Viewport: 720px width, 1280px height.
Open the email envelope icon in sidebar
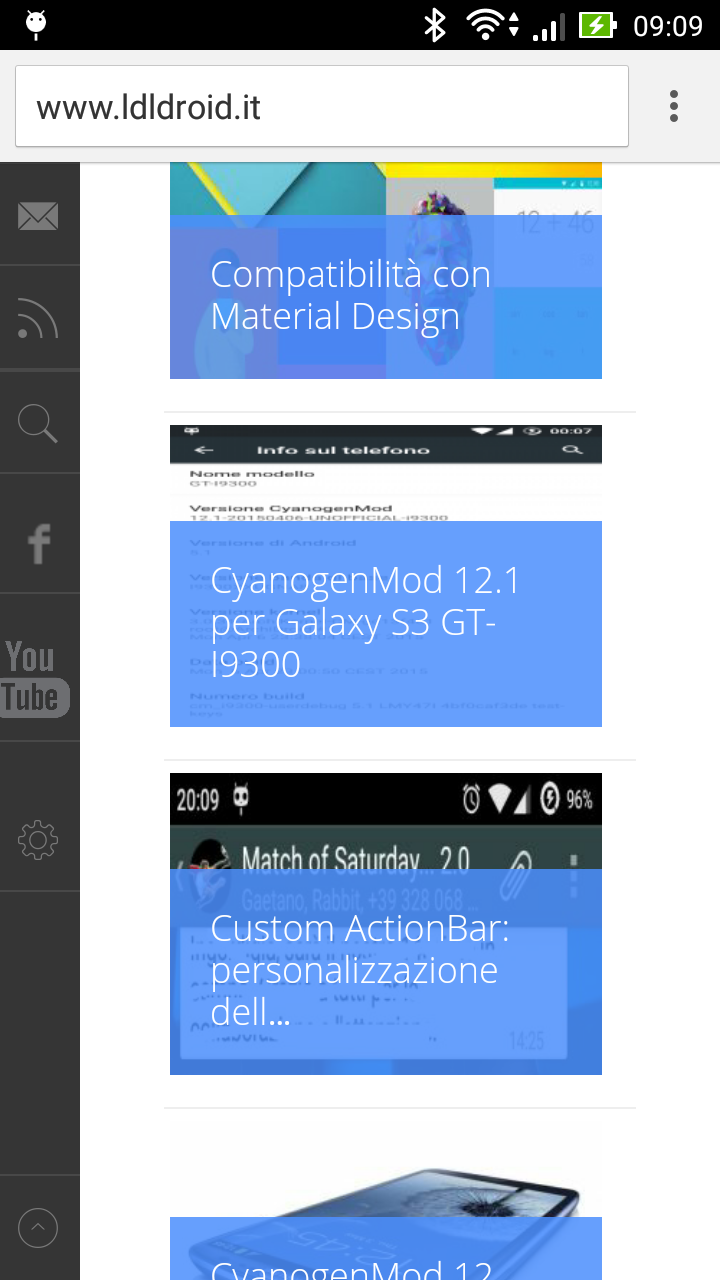[38, 216]
